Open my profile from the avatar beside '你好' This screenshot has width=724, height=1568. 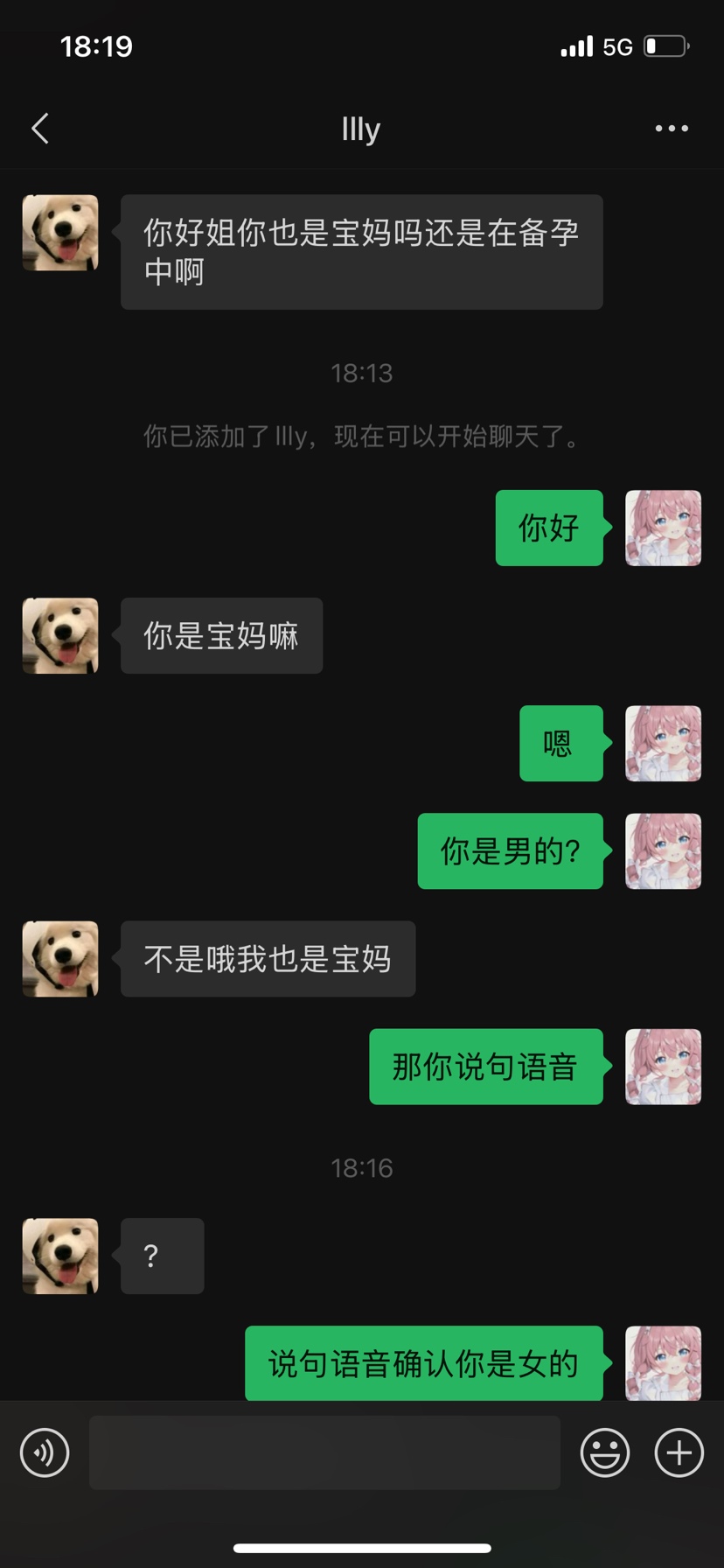pos(663,528)
